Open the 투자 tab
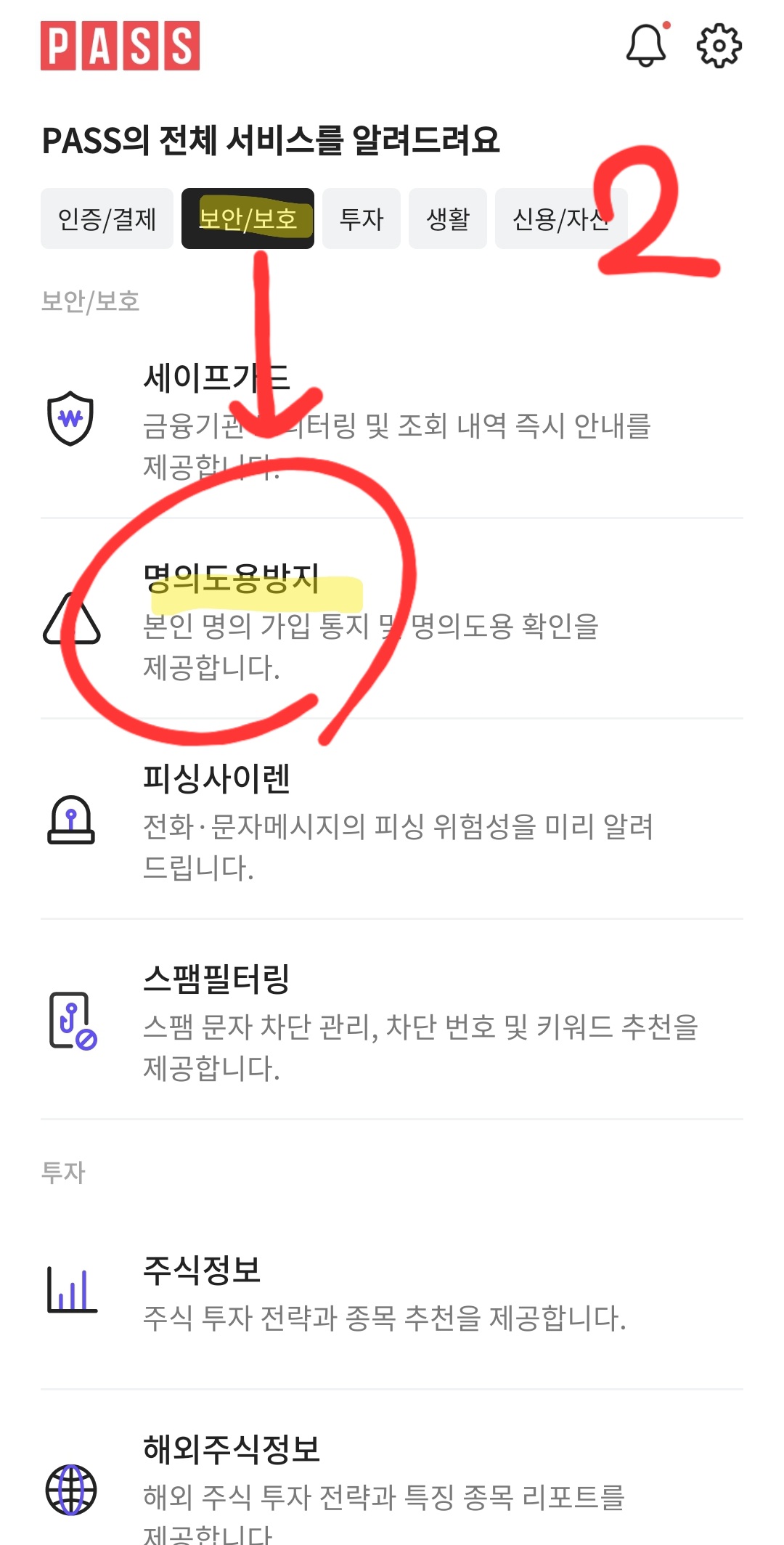This screenshot has height=1545, width=784. [x=361, y=219]
